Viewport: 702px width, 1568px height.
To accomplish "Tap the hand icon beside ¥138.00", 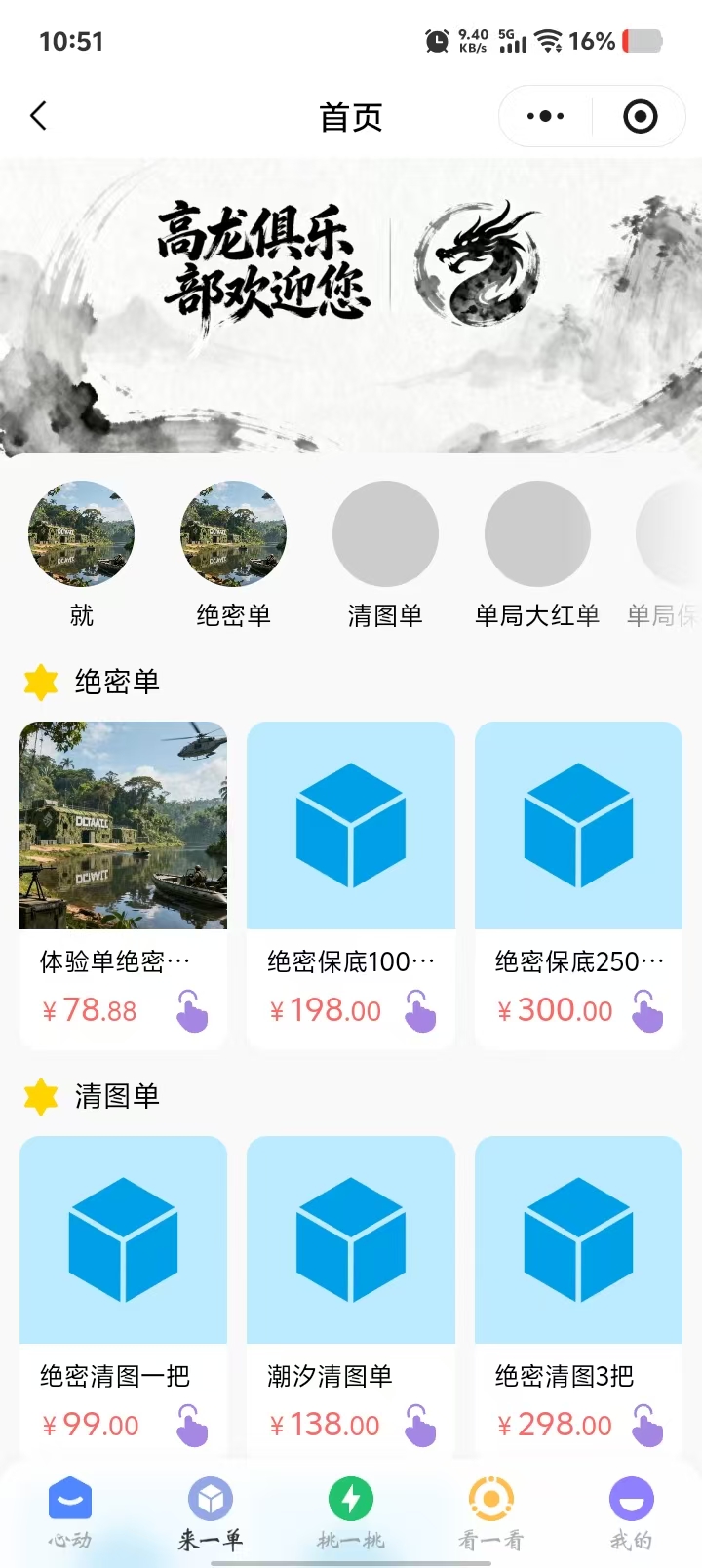I will point(420,1426).
